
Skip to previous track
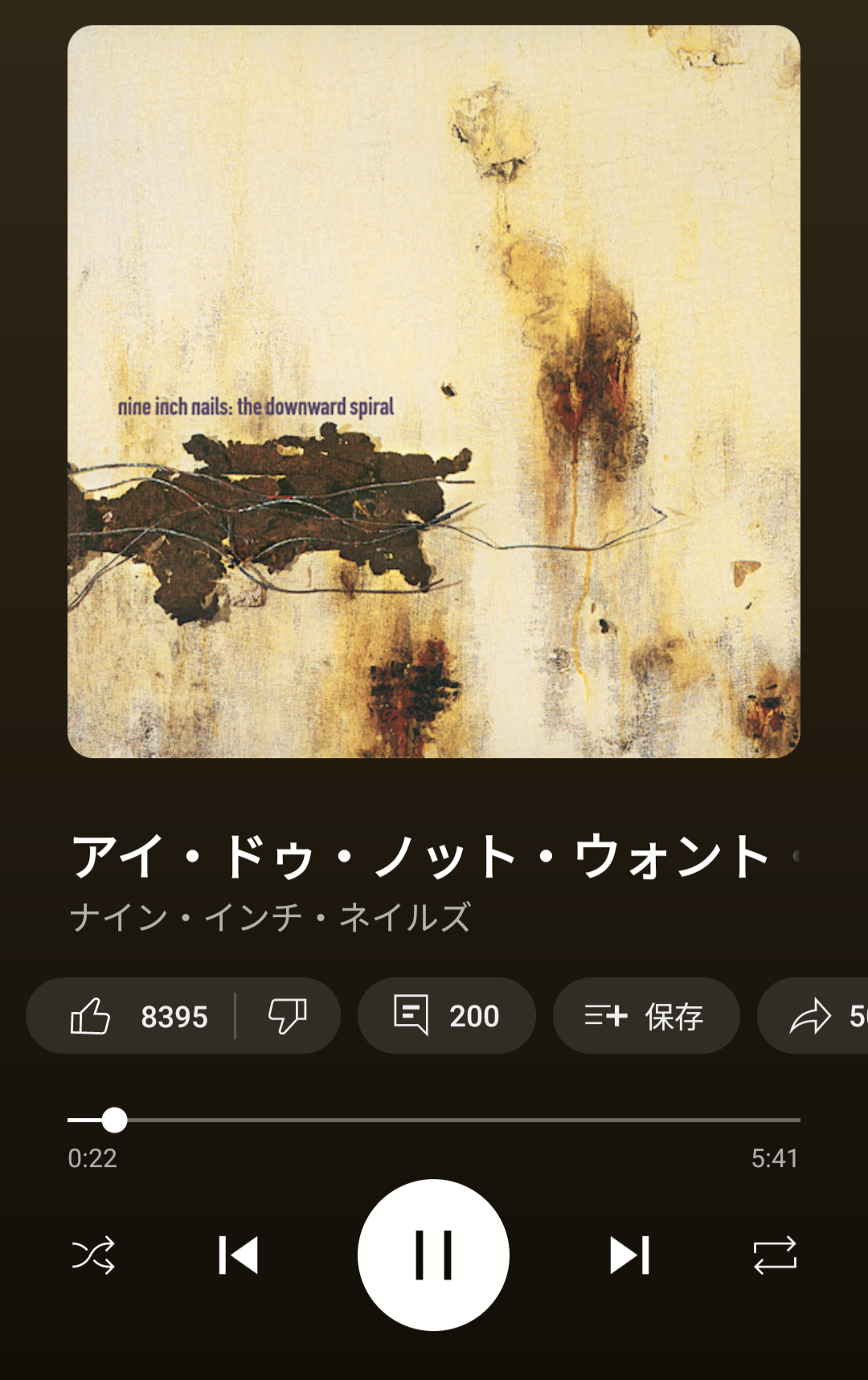(239, 1255)
